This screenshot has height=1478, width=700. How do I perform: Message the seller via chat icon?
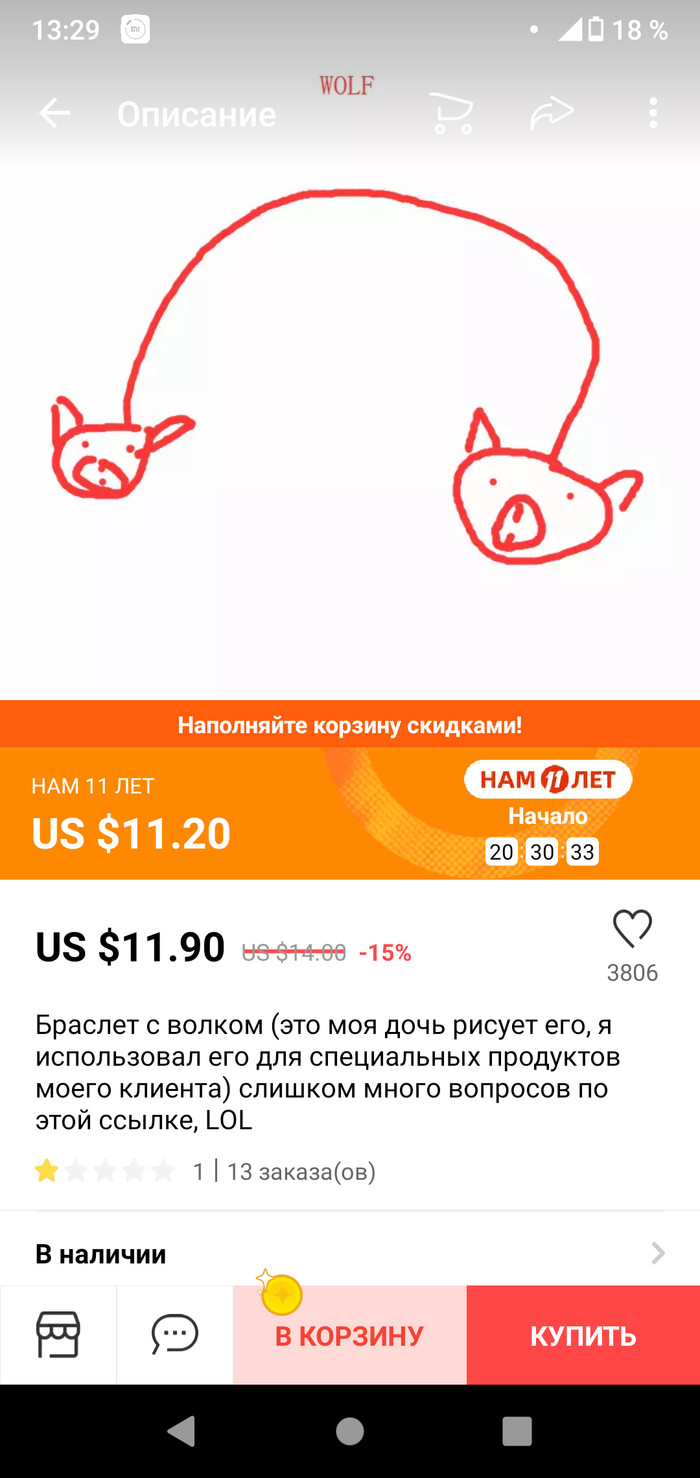pos(175,1335)
